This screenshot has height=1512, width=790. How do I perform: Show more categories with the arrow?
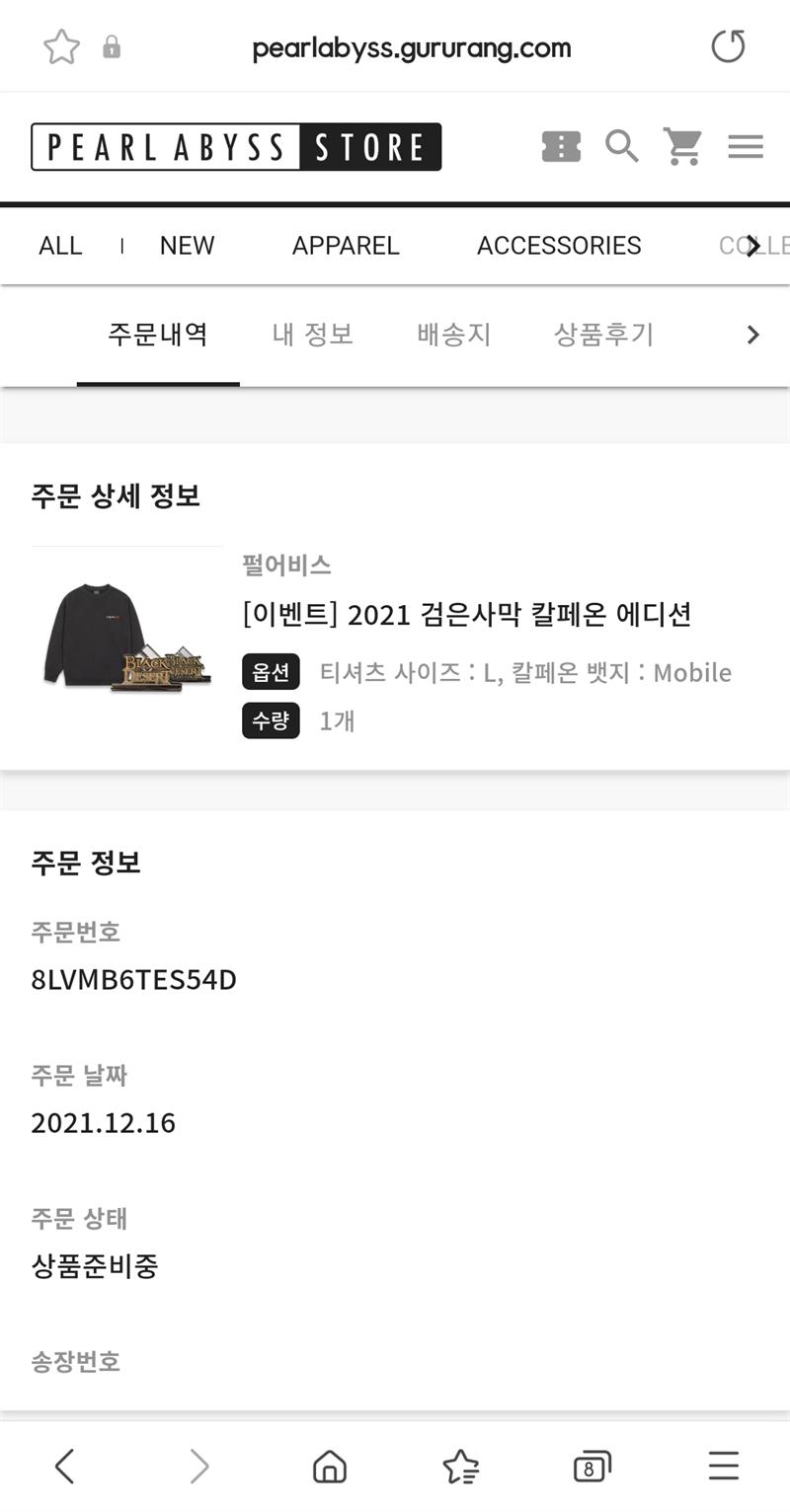click(x=753, y=246)
